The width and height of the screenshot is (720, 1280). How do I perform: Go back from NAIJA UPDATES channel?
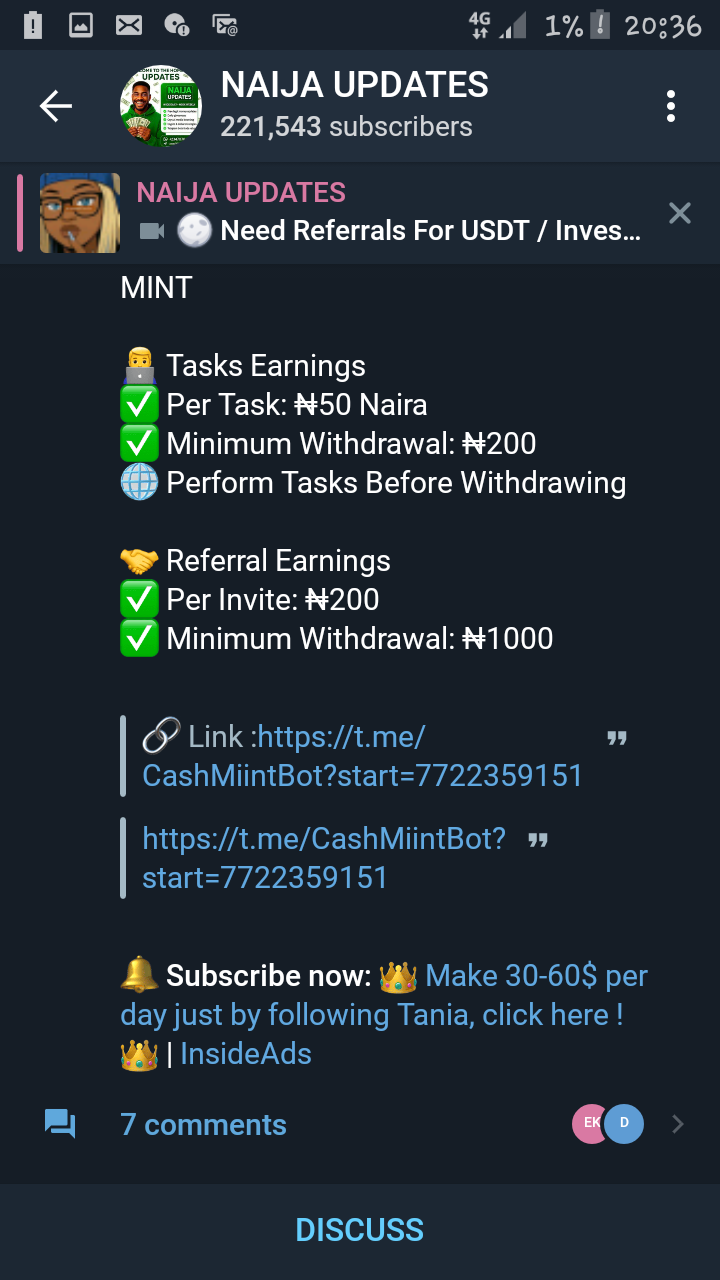coord(56,106)
